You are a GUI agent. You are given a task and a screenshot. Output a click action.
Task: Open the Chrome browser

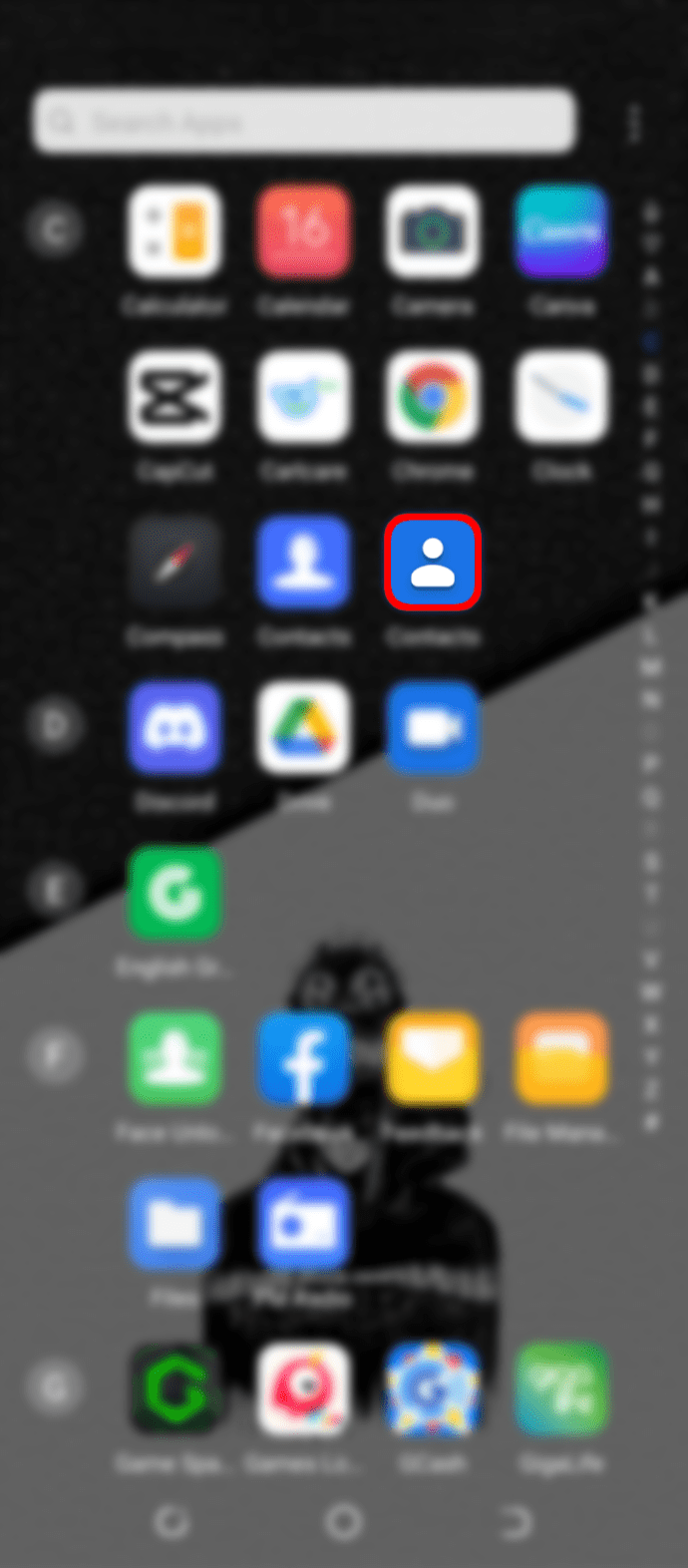(433, 397)
